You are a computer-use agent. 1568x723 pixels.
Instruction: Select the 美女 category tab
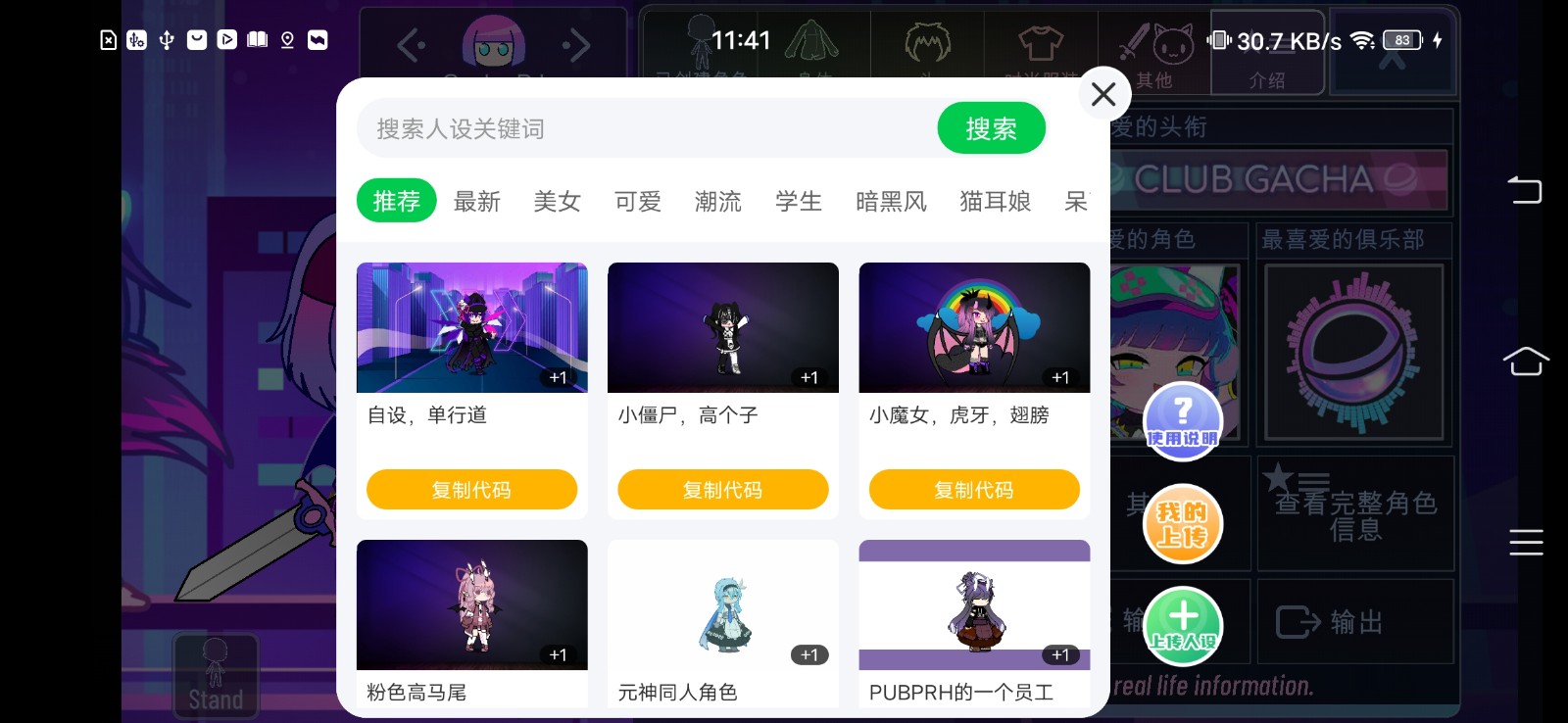(557, 201)
